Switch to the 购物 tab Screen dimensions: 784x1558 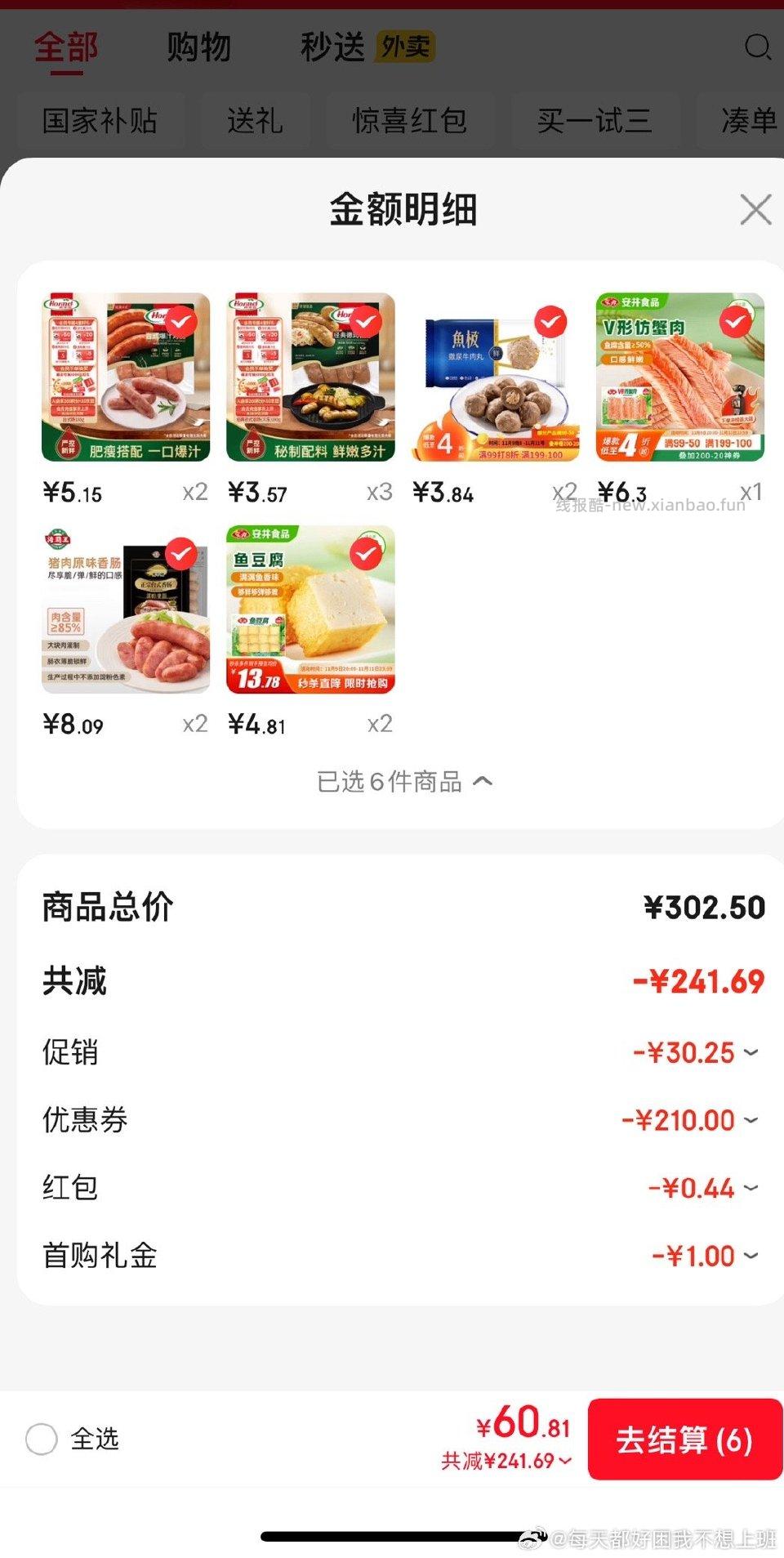point(198,47)
